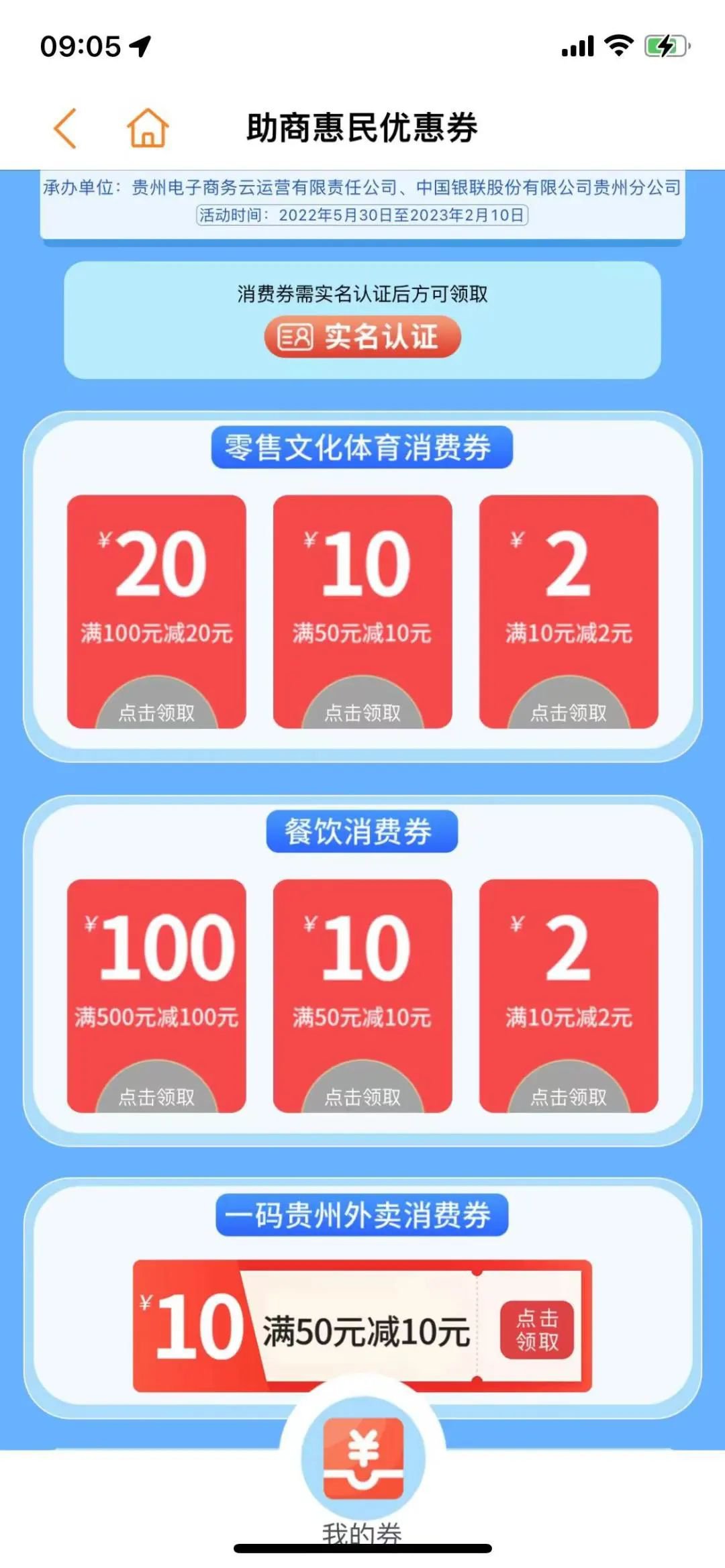Tap the 实名认证 button
The image size is (725, 1568).
click(x=362, y=337)
